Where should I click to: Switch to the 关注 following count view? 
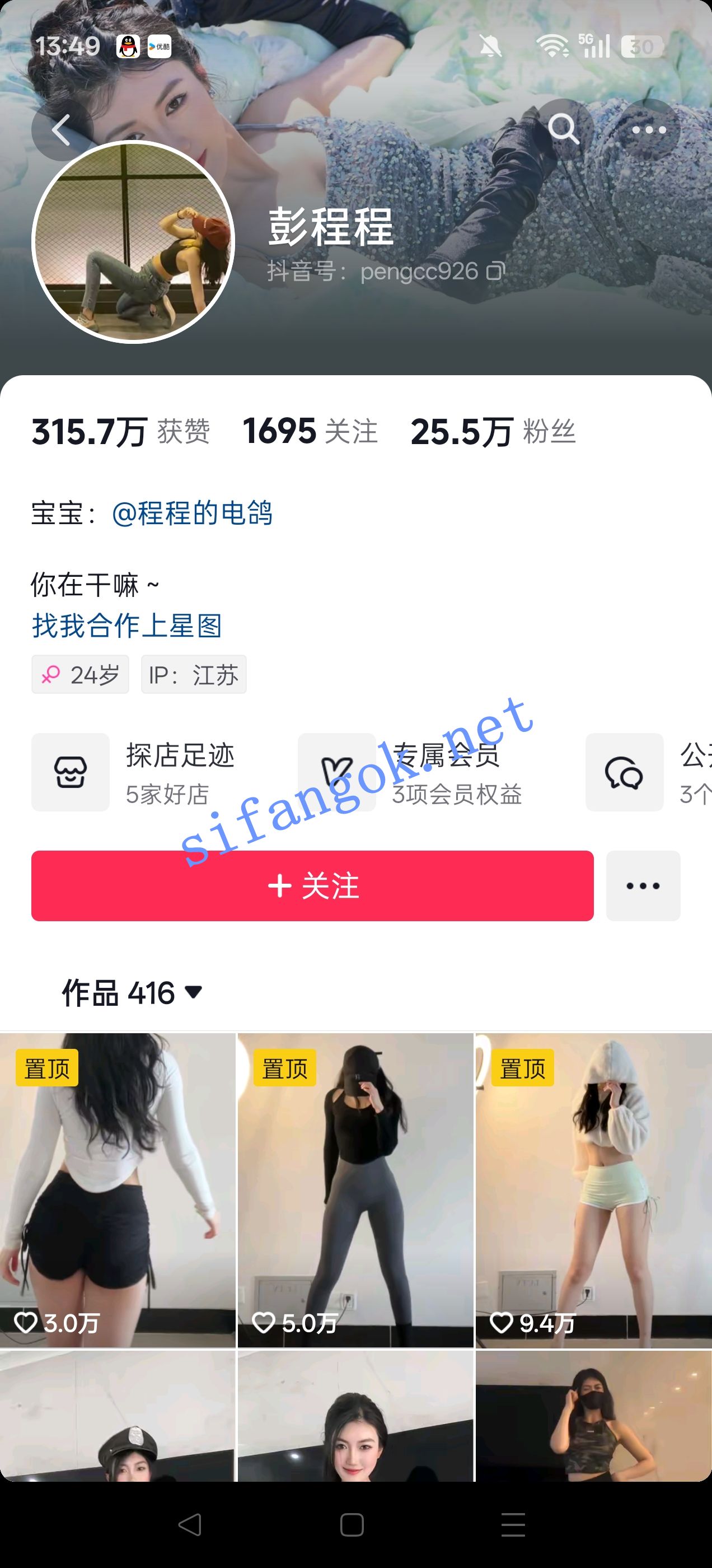coord(309,432)
